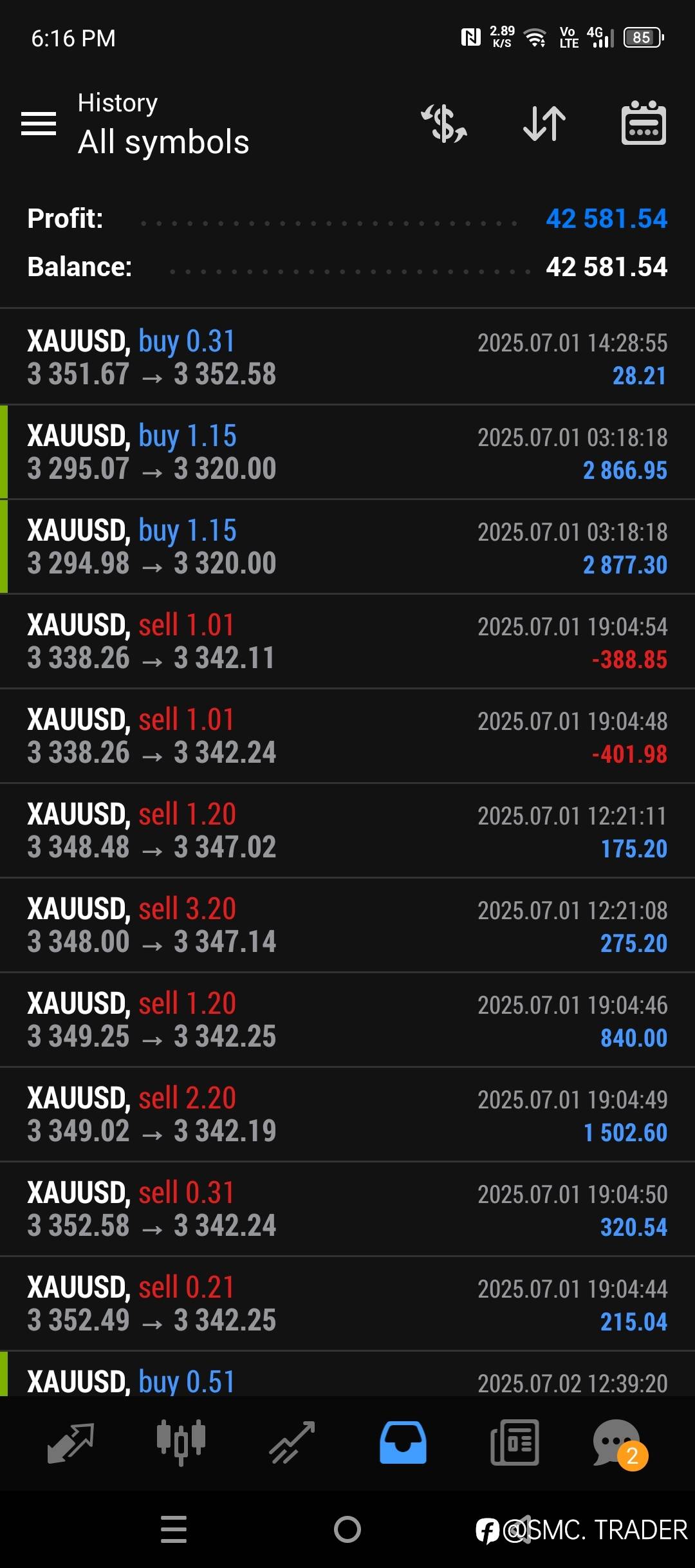
Task: Open the News tab
Action: [x=514, y=1442]
